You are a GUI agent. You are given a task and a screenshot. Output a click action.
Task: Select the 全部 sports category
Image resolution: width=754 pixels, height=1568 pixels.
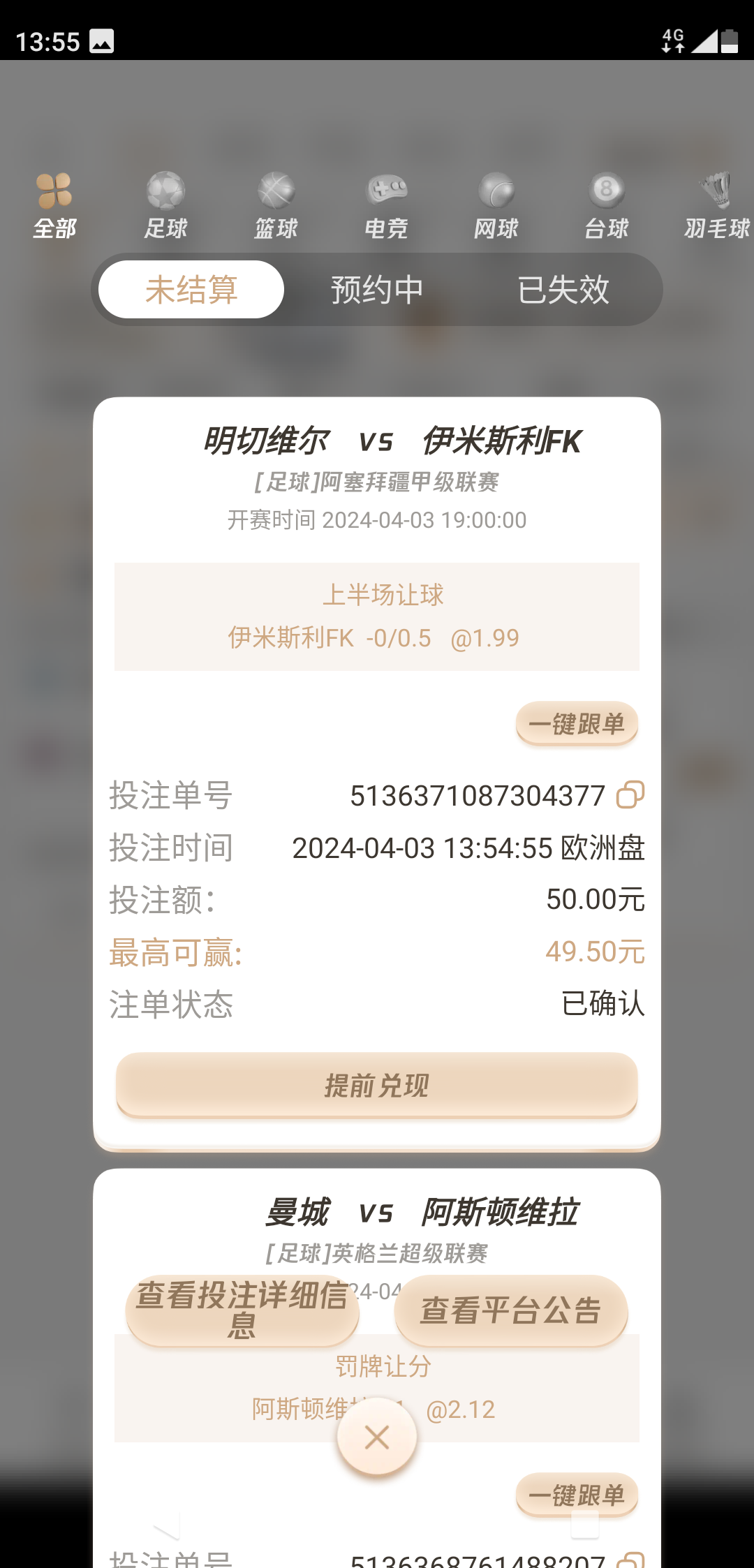54,206
